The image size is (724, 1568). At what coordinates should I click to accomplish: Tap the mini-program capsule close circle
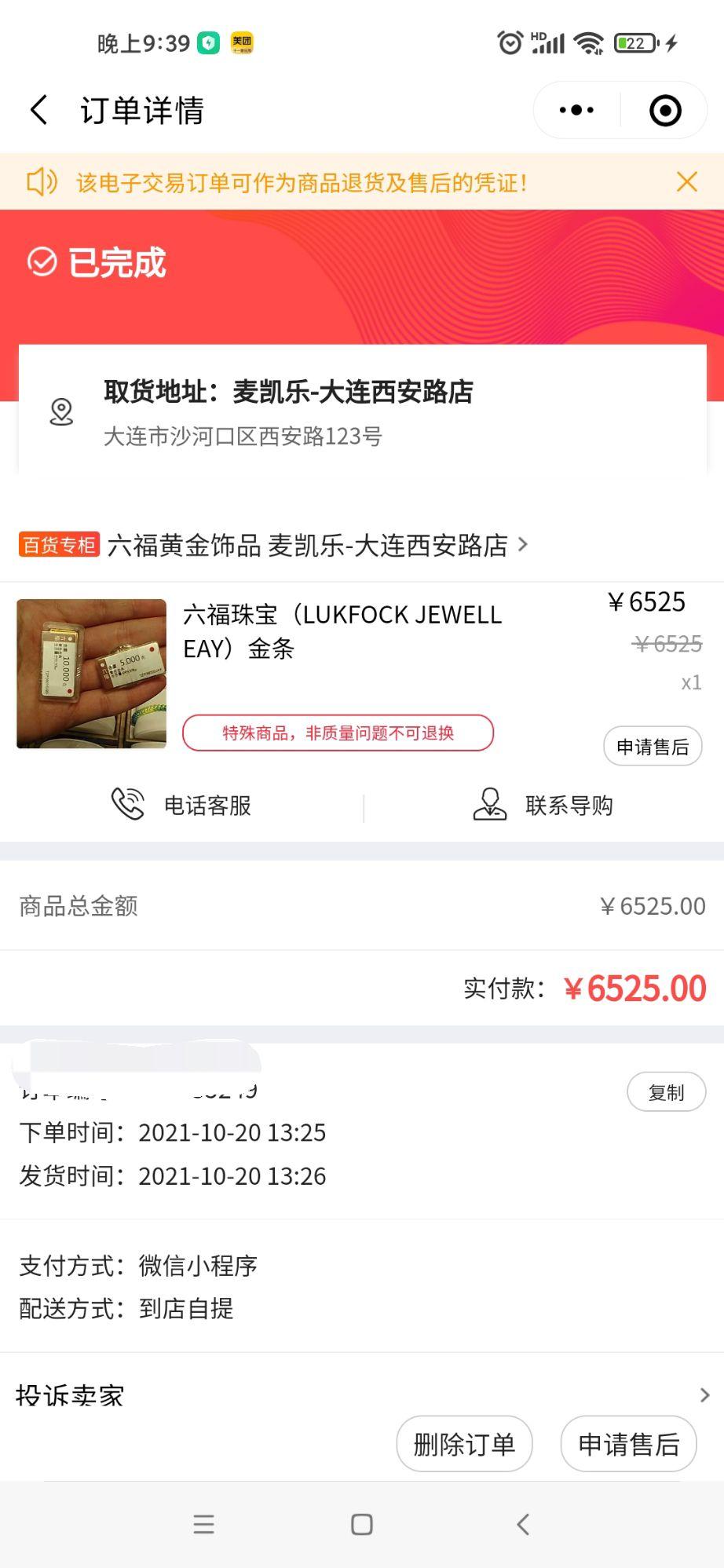click(x=664, y=110)
